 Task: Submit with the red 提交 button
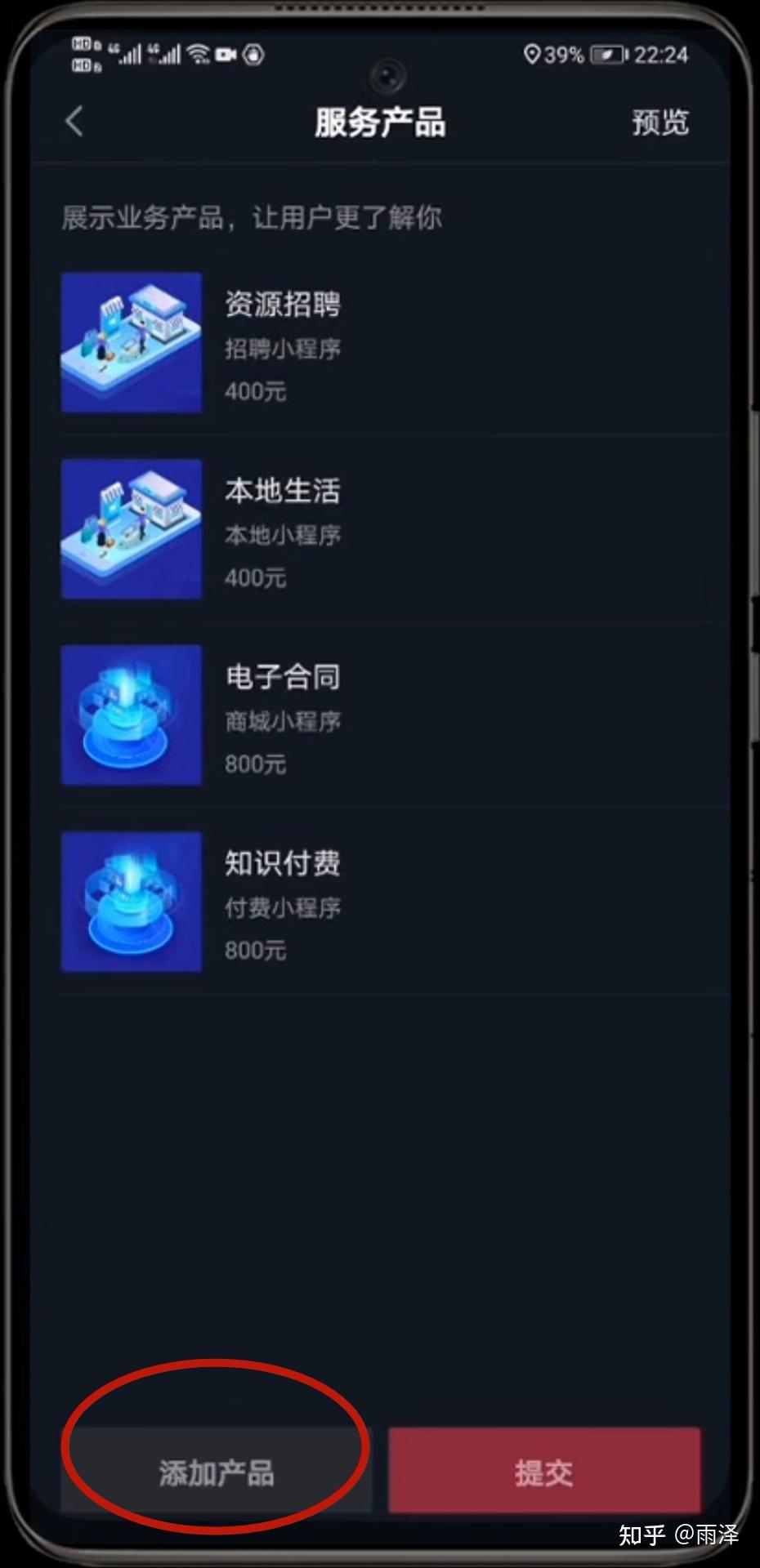tap(544, 1472)
